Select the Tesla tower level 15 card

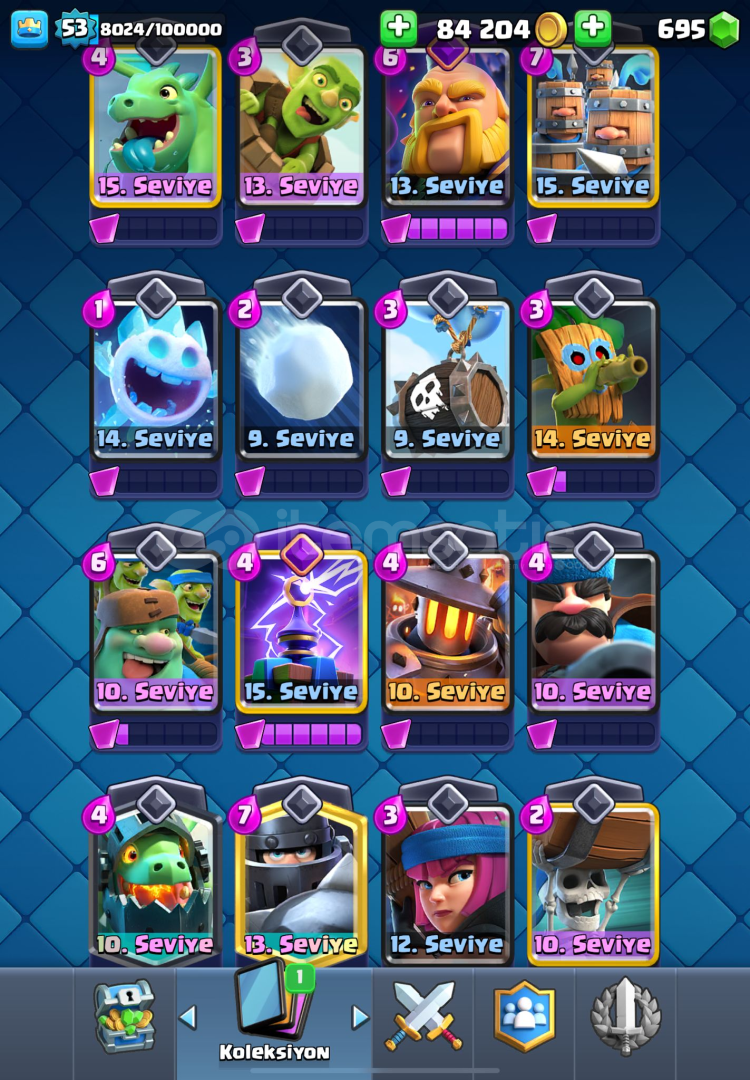pos(301,632)
